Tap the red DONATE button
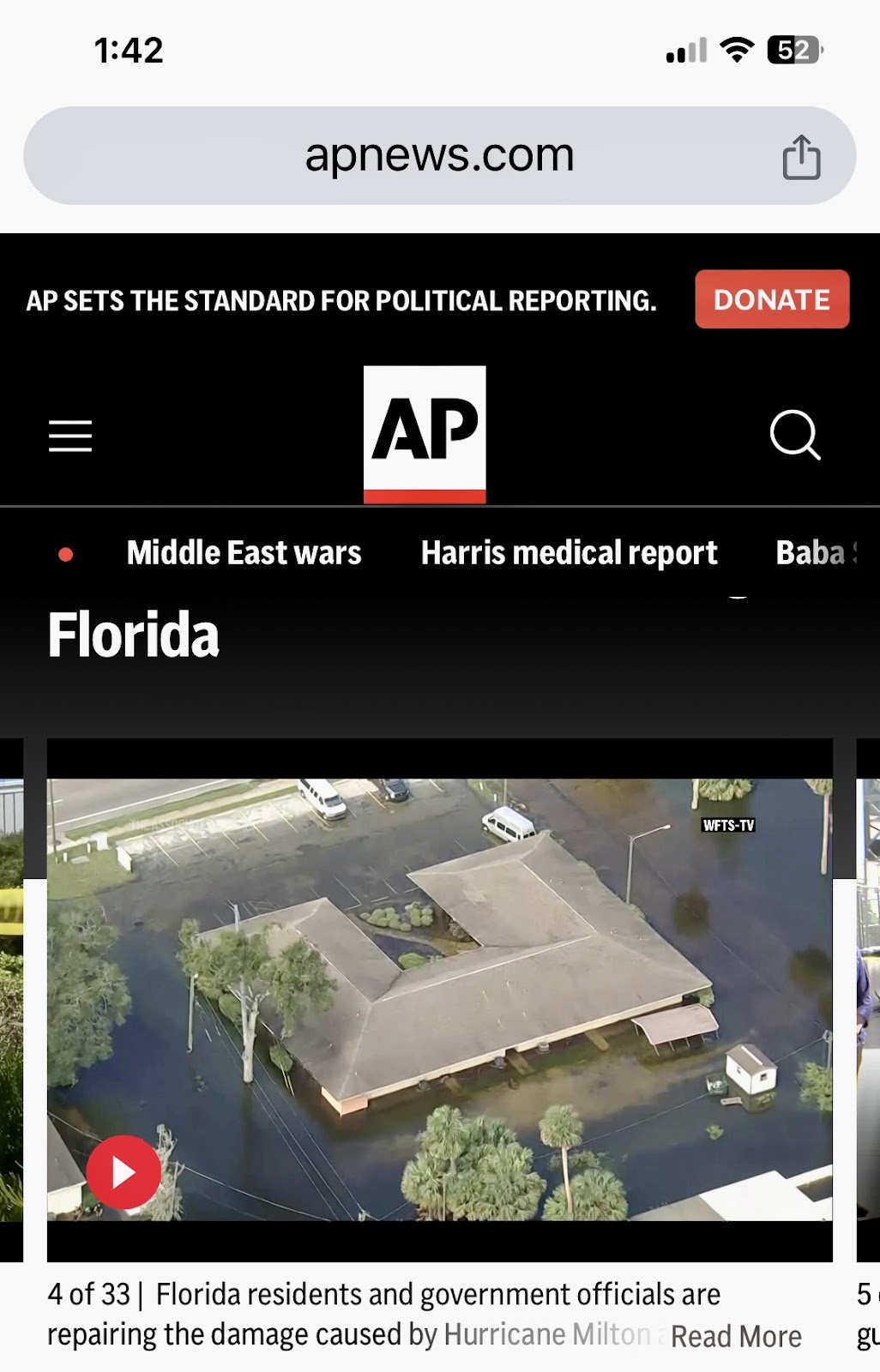 pyautogui.click(x=771, y=299)
